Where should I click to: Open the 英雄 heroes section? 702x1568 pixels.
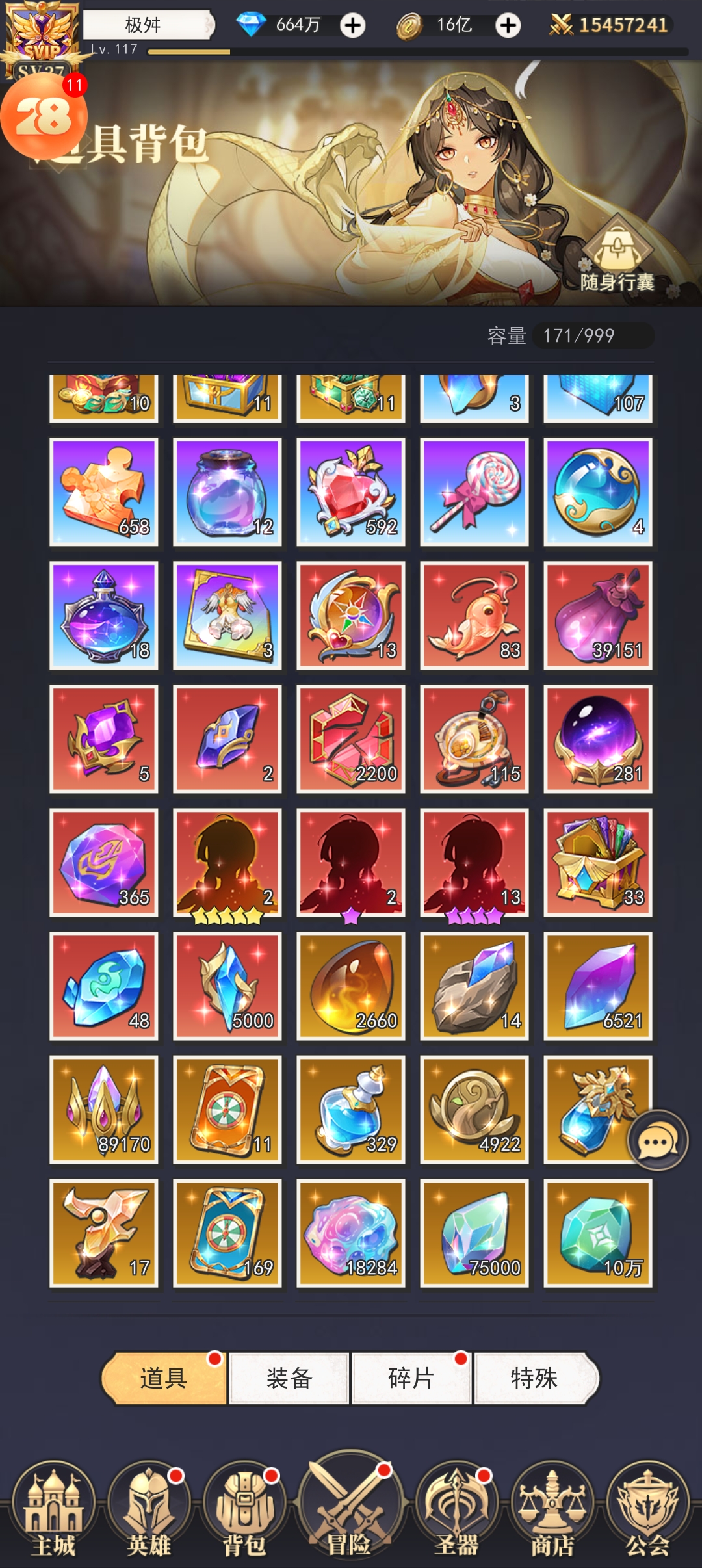pyautogui.click(x=149, y=1509)
